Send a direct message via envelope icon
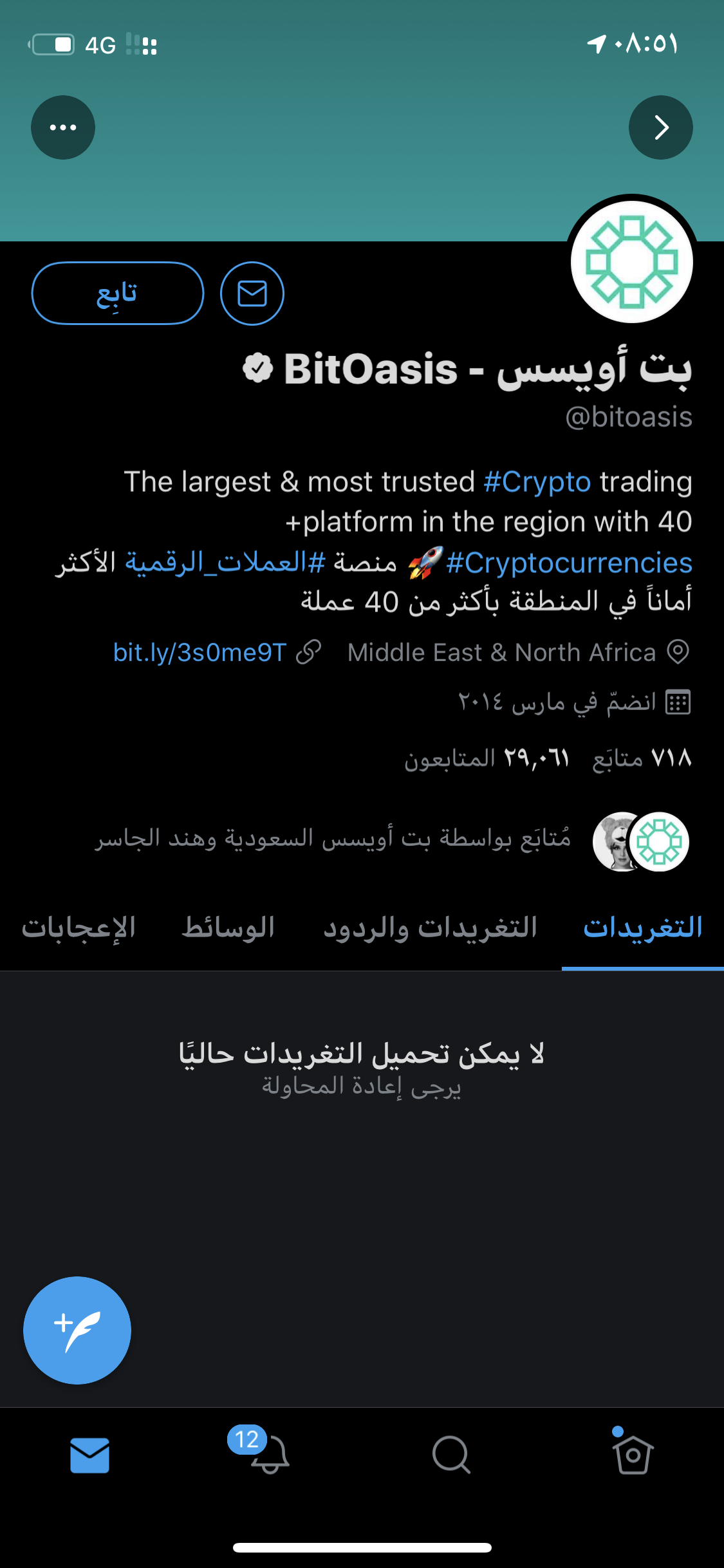The image size is (724, 1568). pyautogui.click(x=252, y=294)
